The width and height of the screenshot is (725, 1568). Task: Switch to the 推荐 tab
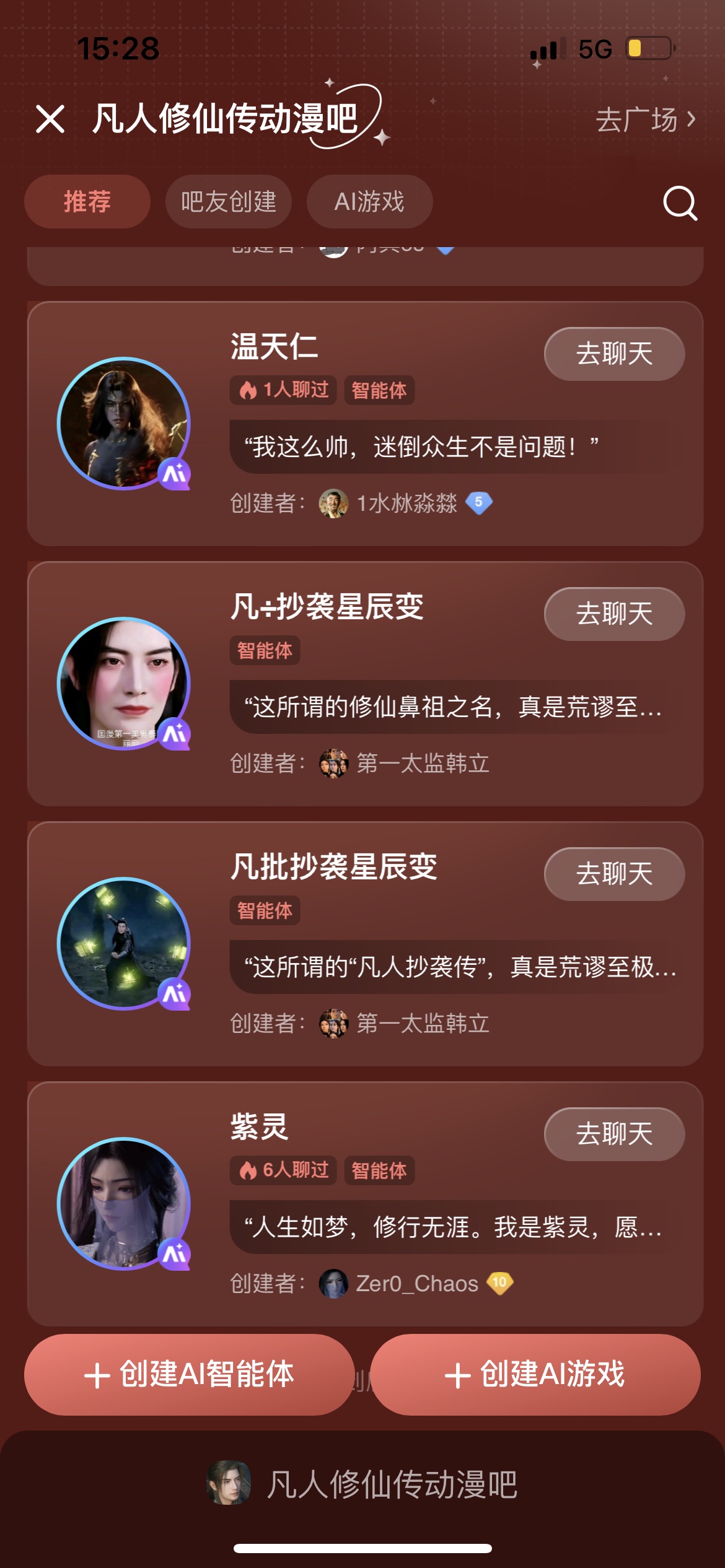click(x=87, y=202)
